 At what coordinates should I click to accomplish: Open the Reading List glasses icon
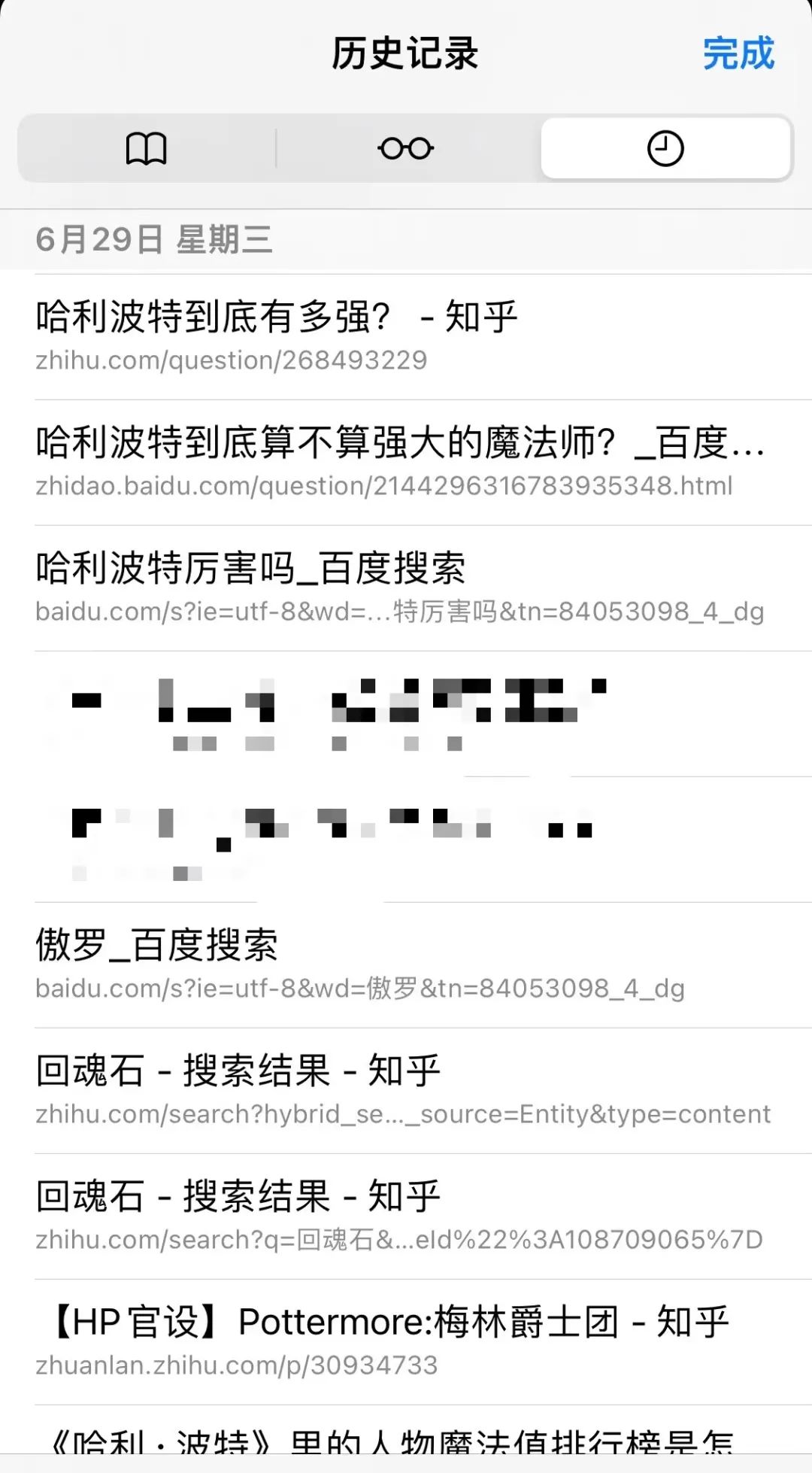(406, 148)
